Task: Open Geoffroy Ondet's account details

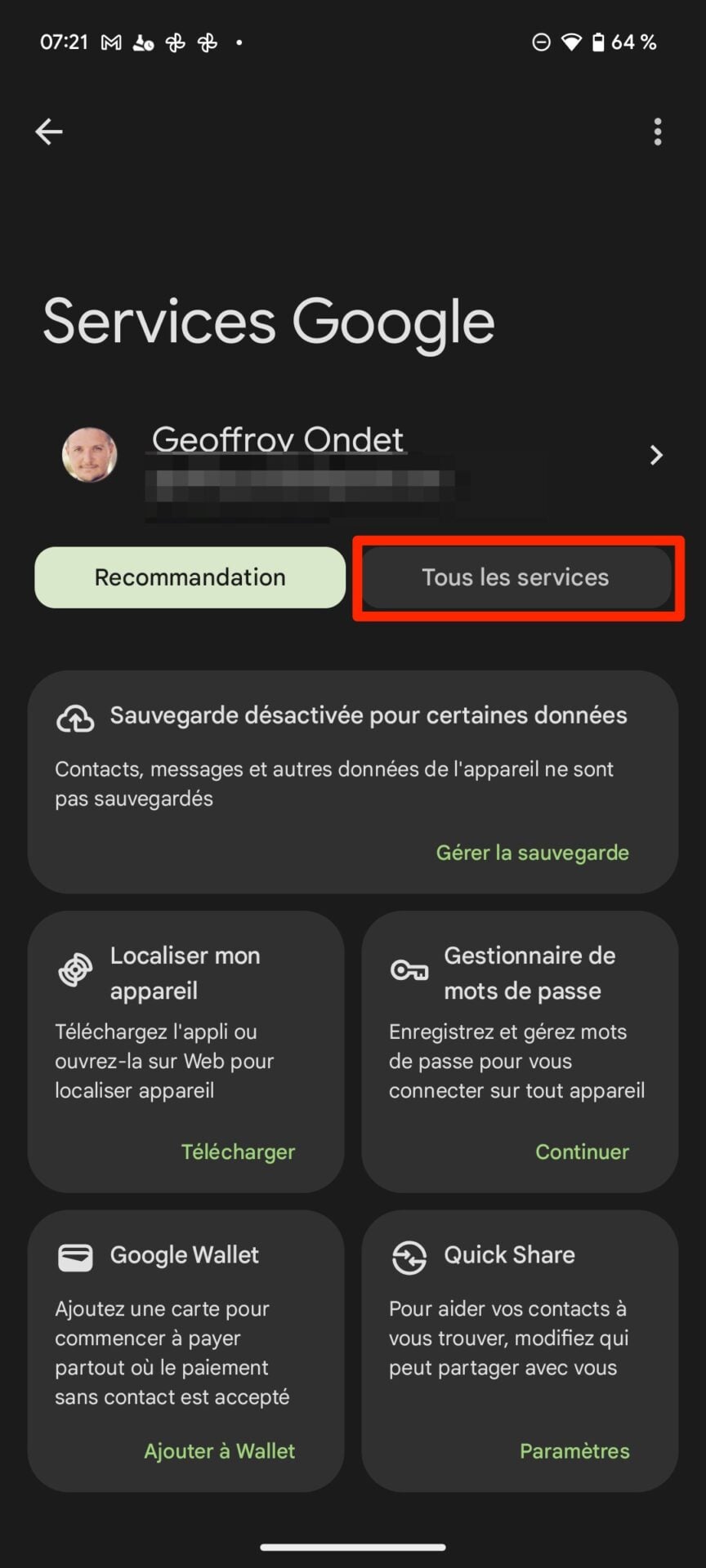Action: click(360, 455)
